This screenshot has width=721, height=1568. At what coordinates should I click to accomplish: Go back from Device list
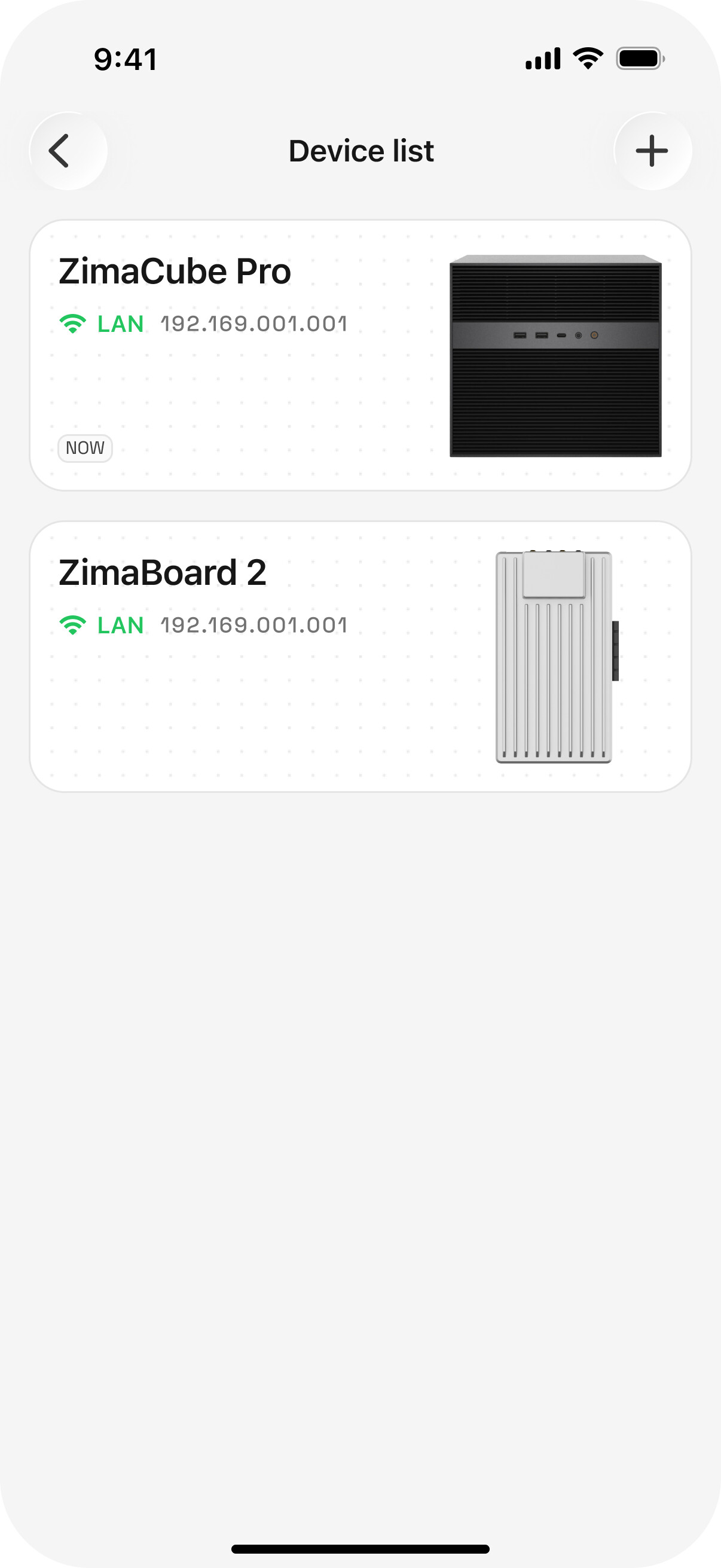[x=68, y=151]
